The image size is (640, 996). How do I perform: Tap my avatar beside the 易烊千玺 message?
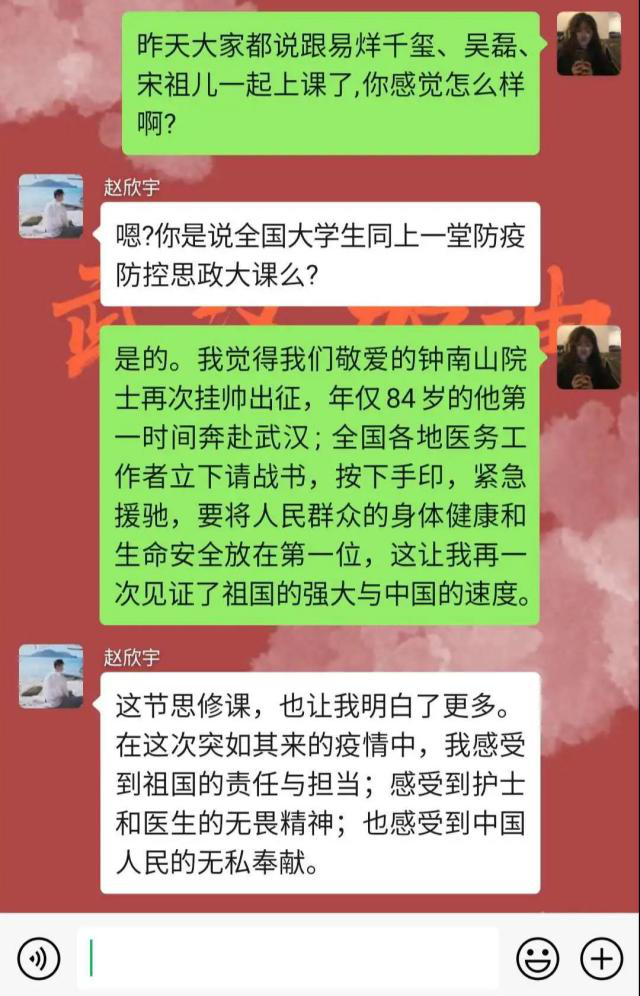[589, 44]
